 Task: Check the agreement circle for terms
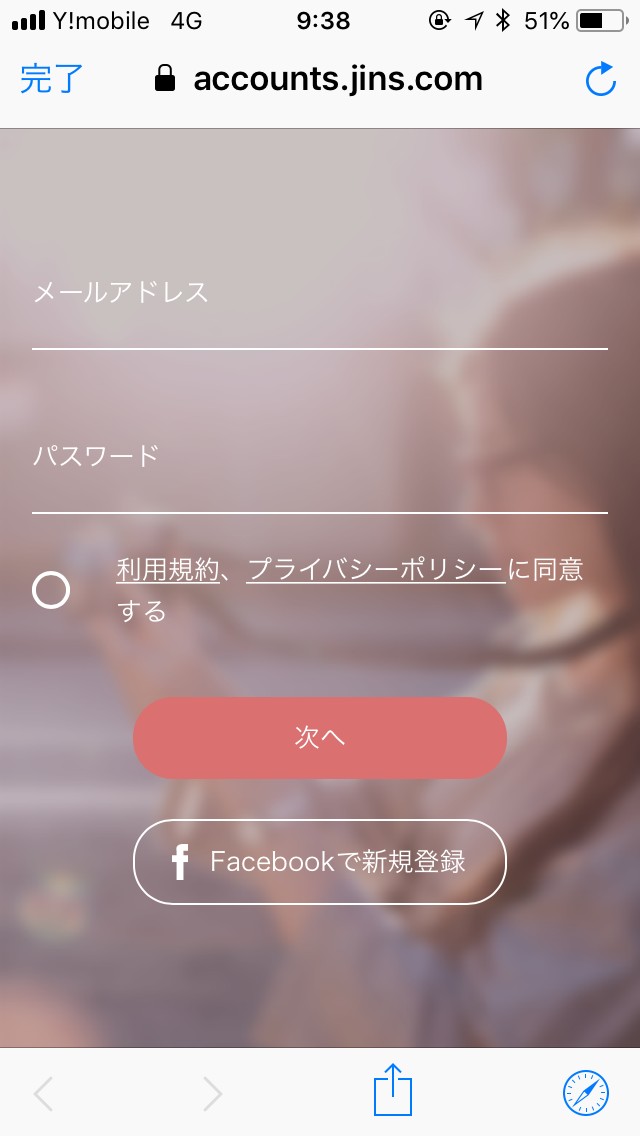coord(51,590)
